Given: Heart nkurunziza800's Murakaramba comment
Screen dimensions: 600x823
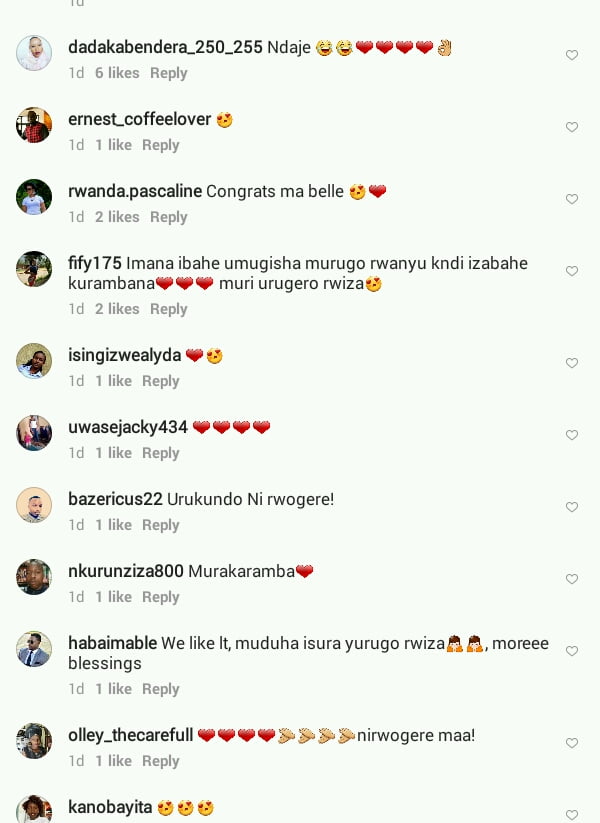Looking at the screenshot, I should click(572, 579).
